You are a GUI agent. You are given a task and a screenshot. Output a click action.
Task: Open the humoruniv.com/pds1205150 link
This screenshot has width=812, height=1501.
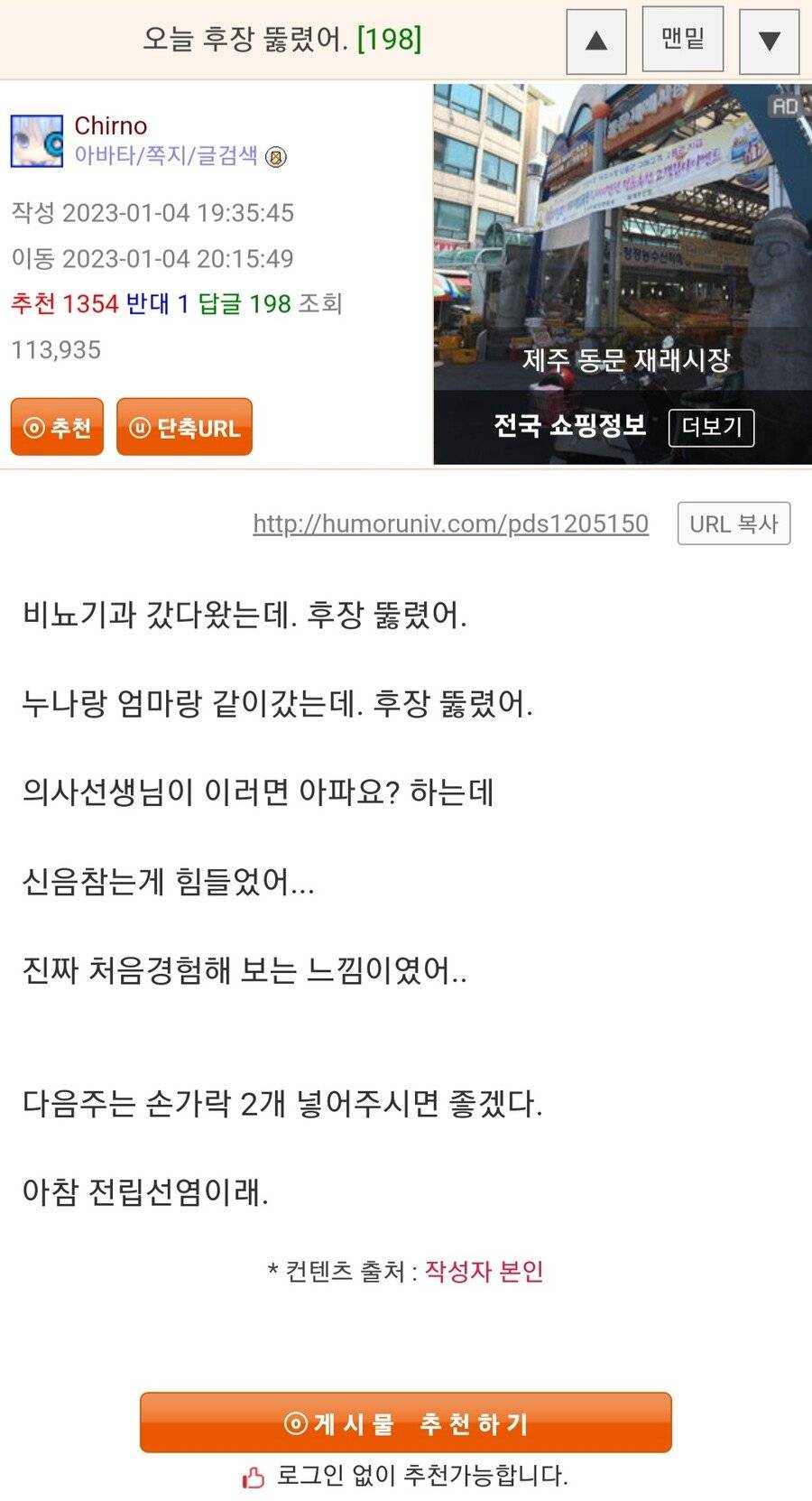(450, 523)
